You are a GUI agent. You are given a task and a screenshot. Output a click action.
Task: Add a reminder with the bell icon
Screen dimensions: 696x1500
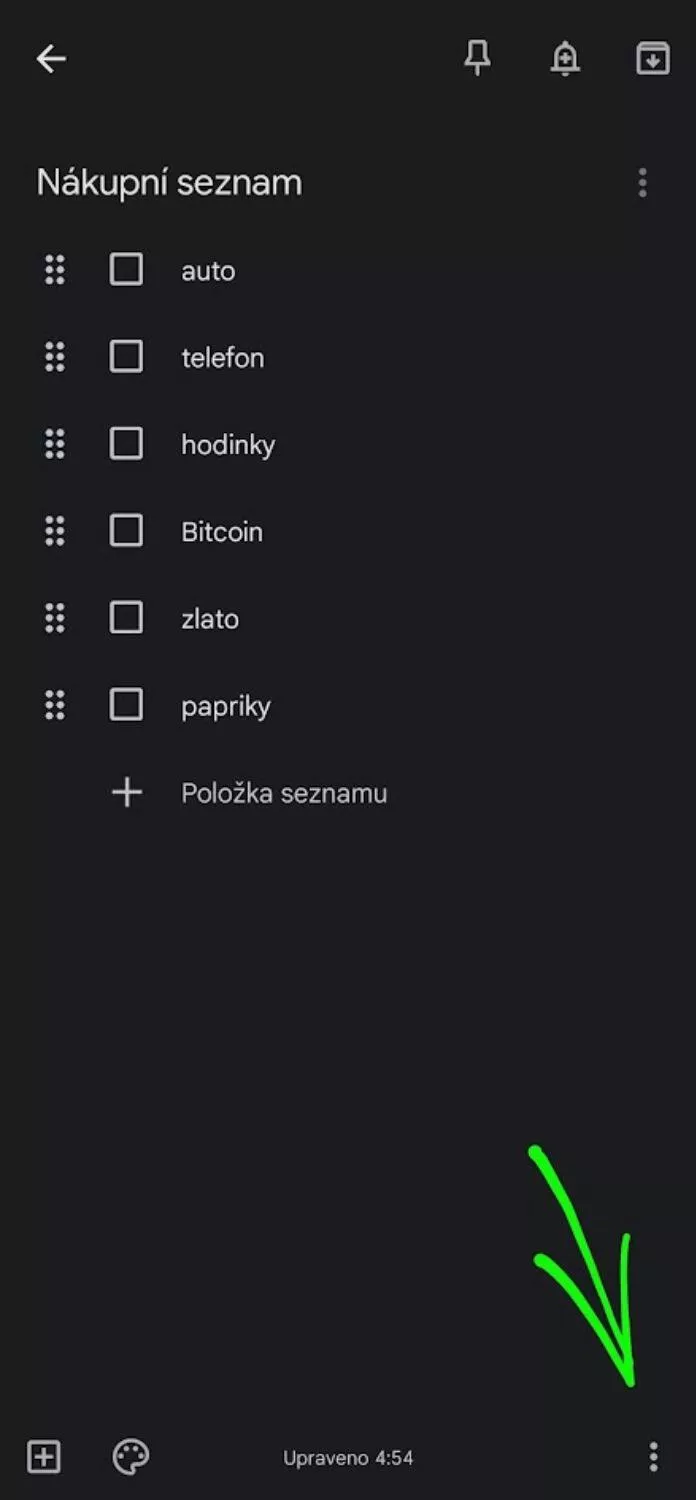point(565,59)
